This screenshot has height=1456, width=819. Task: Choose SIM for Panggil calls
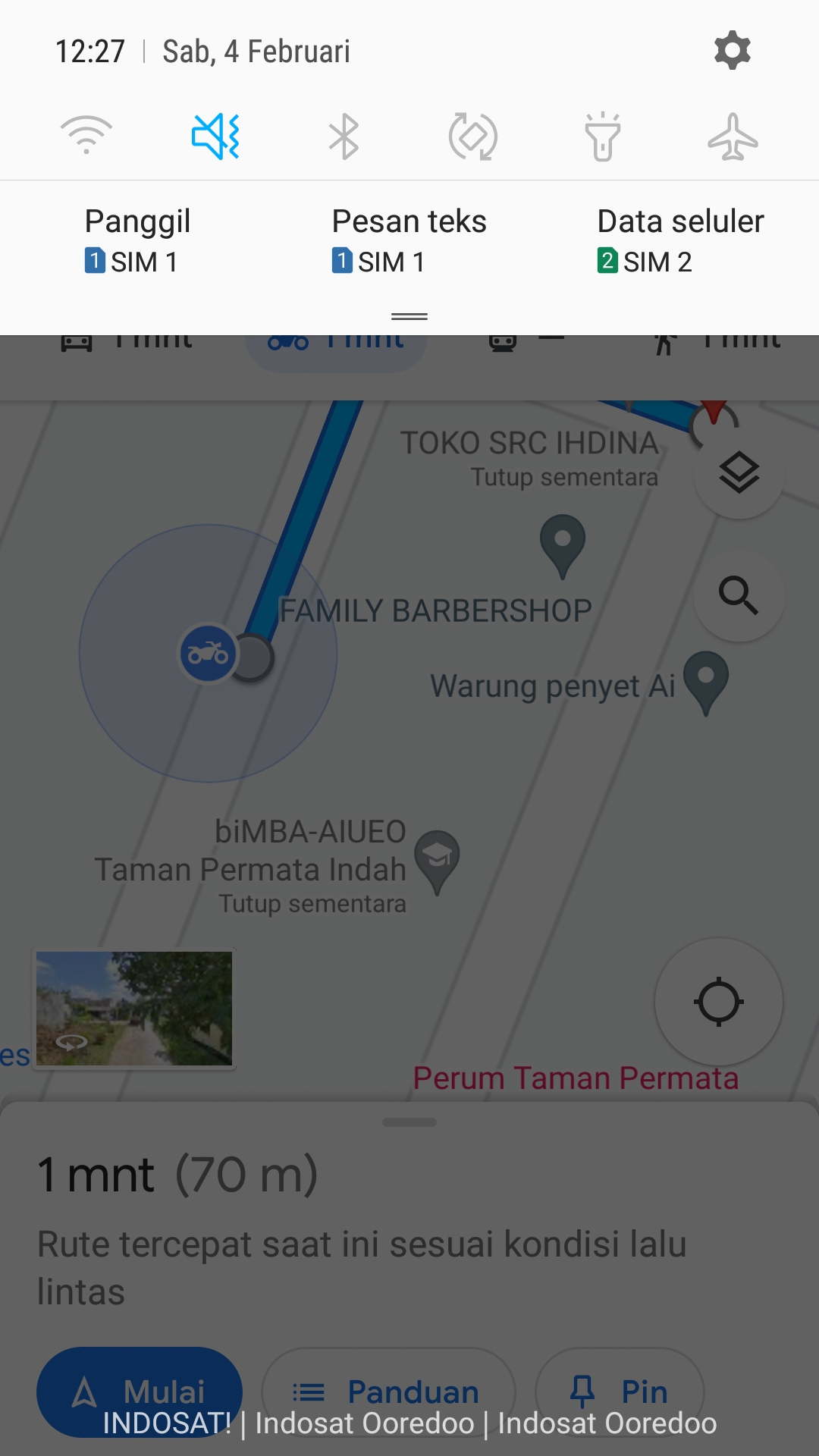click(x=137, y=241)
